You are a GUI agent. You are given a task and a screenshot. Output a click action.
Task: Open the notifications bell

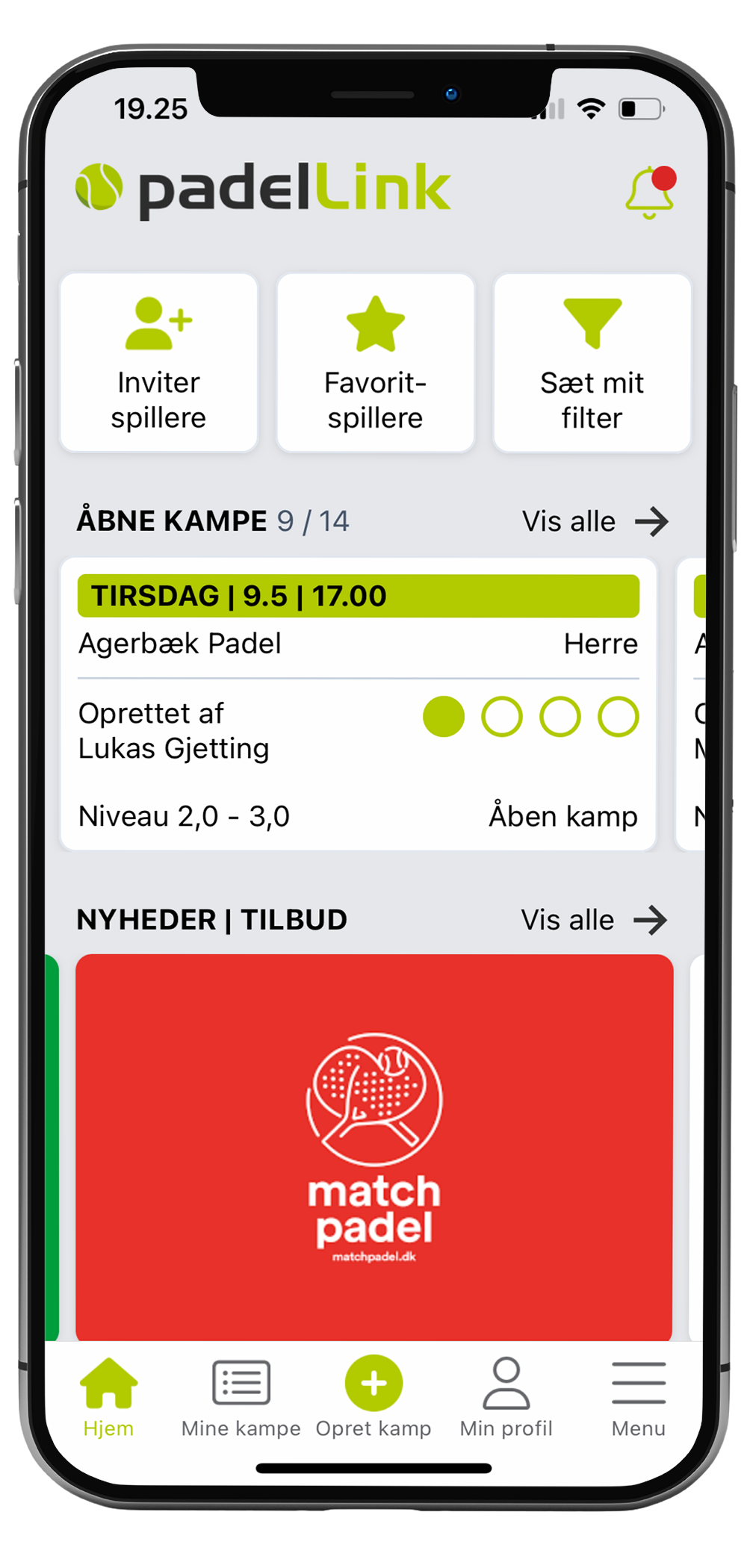pos(649,193)
